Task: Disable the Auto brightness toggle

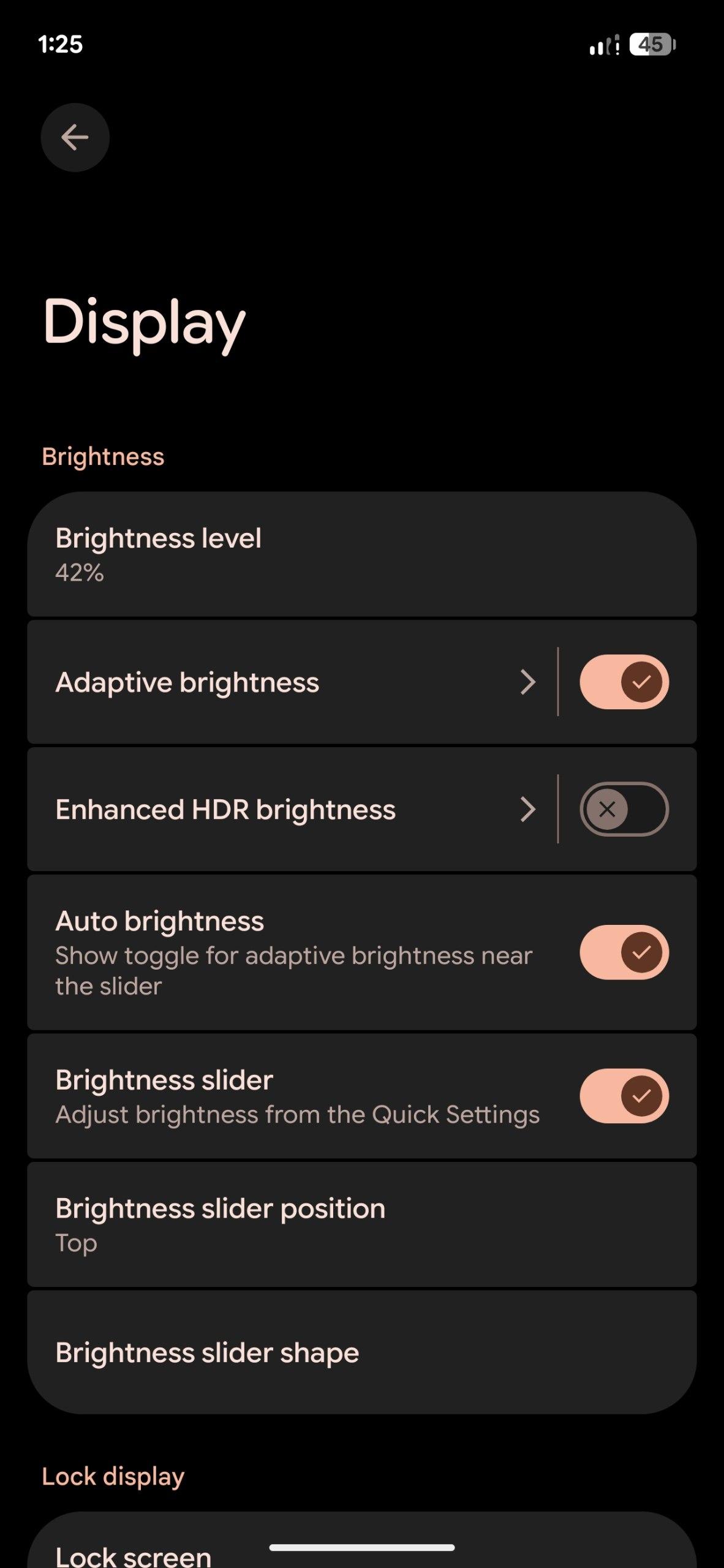Action: (624, 952)
